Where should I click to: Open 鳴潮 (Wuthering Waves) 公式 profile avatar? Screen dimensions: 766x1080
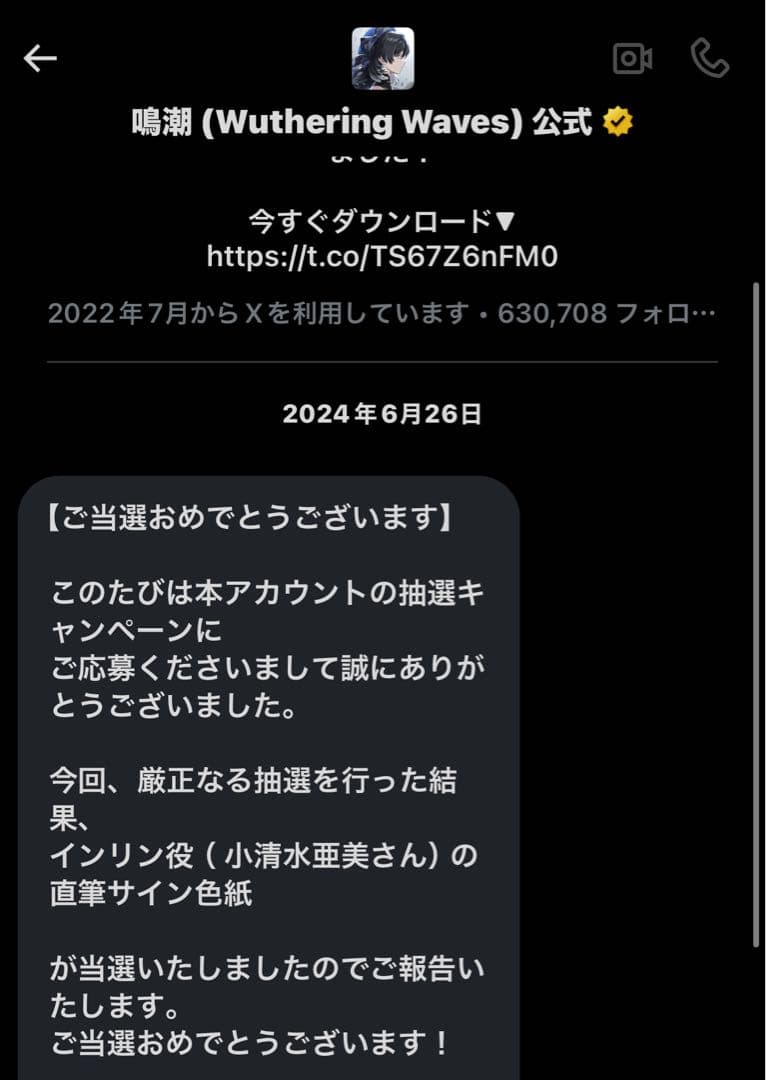(x=383, y=58)
